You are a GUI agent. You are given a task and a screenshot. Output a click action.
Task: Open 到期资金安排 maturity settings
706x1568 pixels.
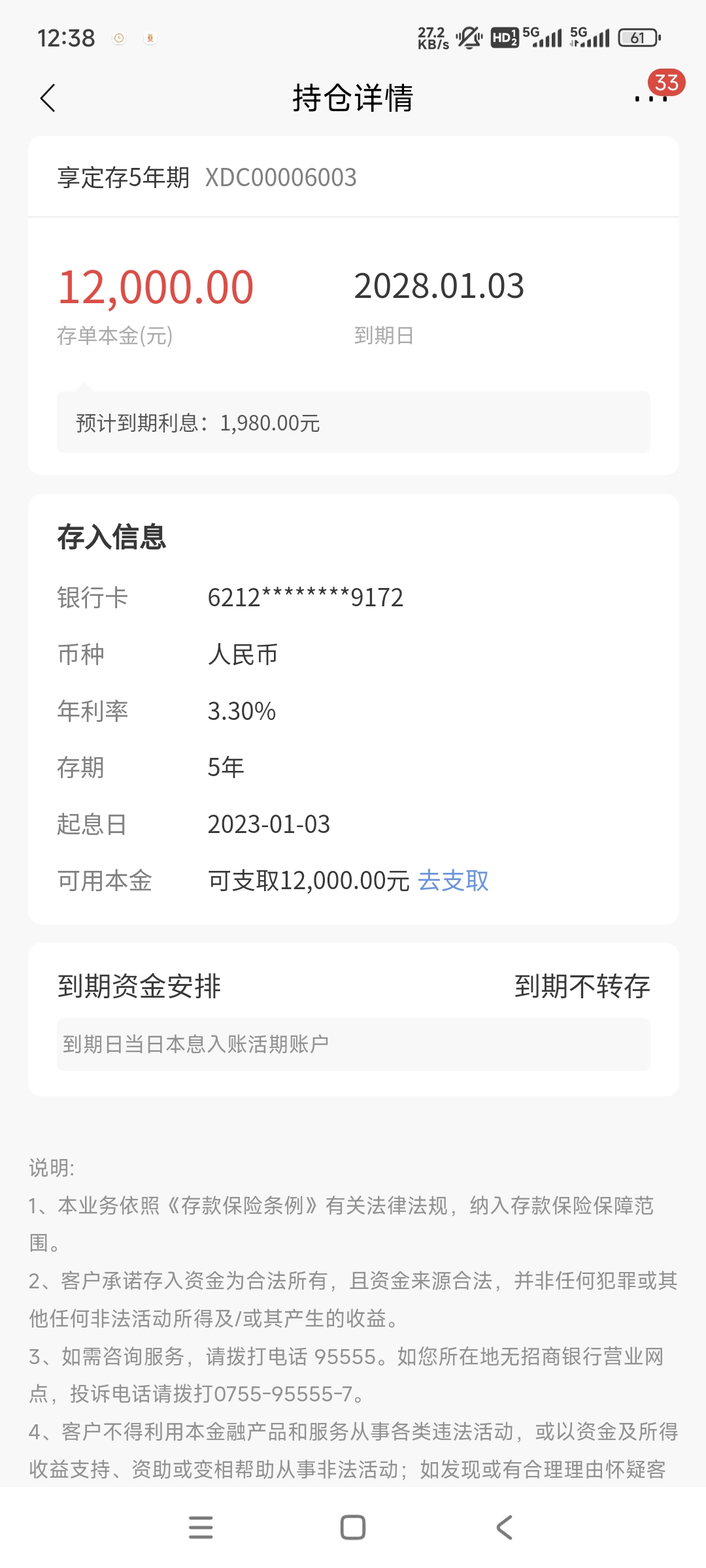point(353,986)
